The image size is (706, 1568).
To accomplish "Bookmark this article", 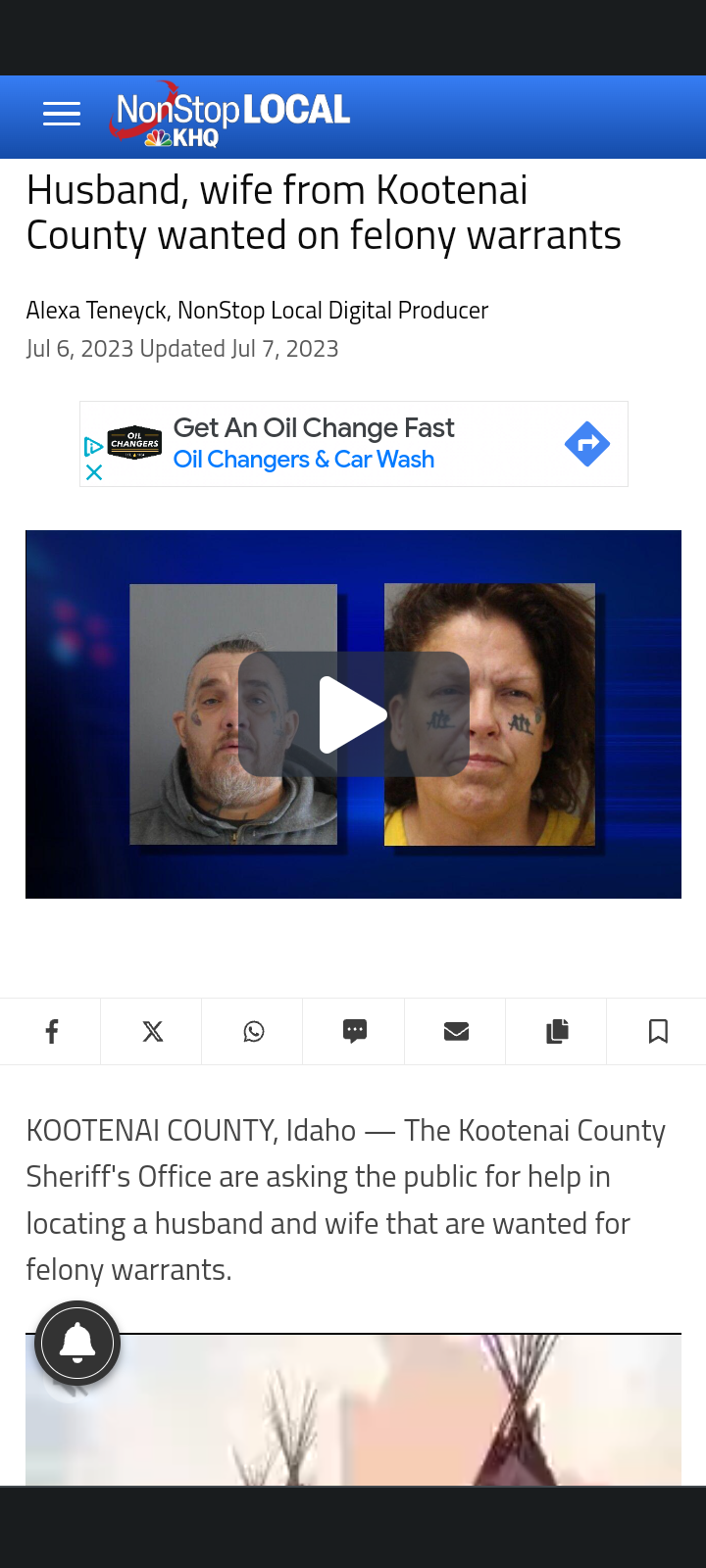I will 658,1031.
